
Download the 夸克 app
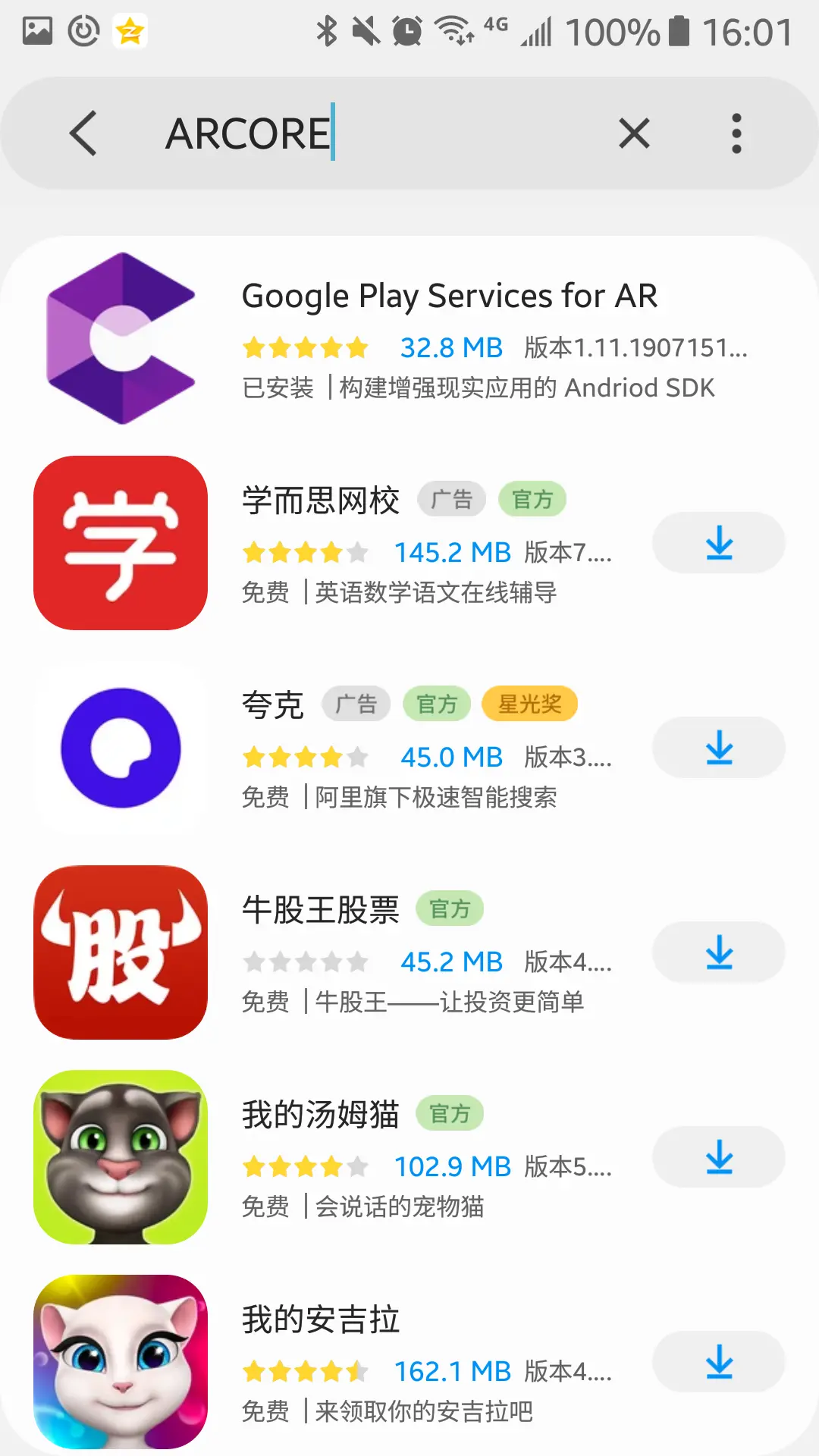pos(718,748)
